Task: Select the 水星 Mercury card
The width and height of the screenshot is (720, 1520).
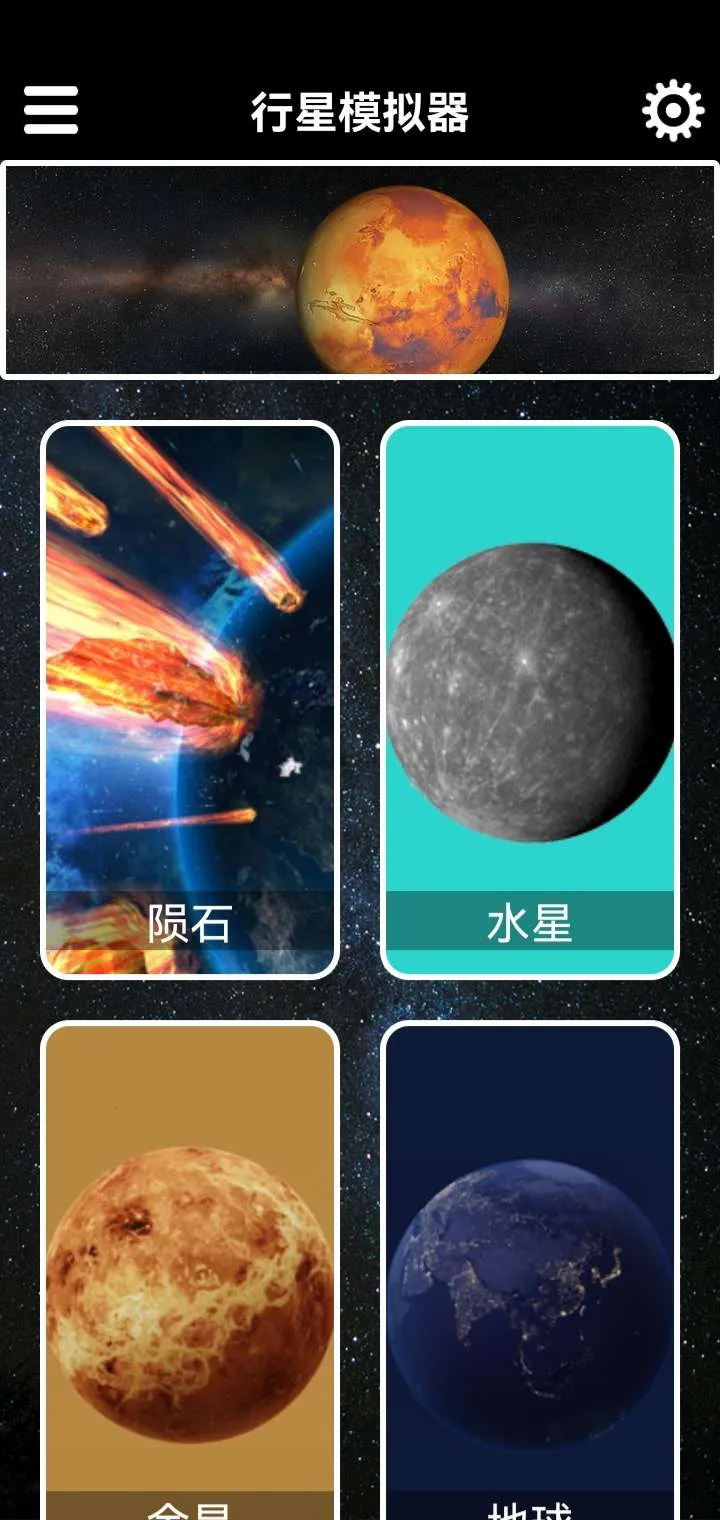Action: point(530,700)
